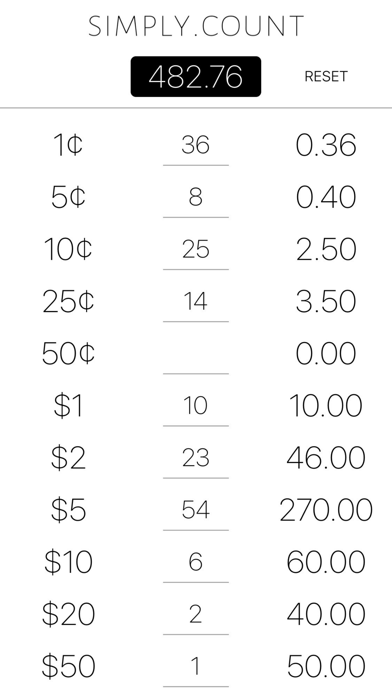The height and width of the screenshot is (696, 392).
Task: Enter a count in the empty 50¢ field
Action: click(x=196, y=354)
